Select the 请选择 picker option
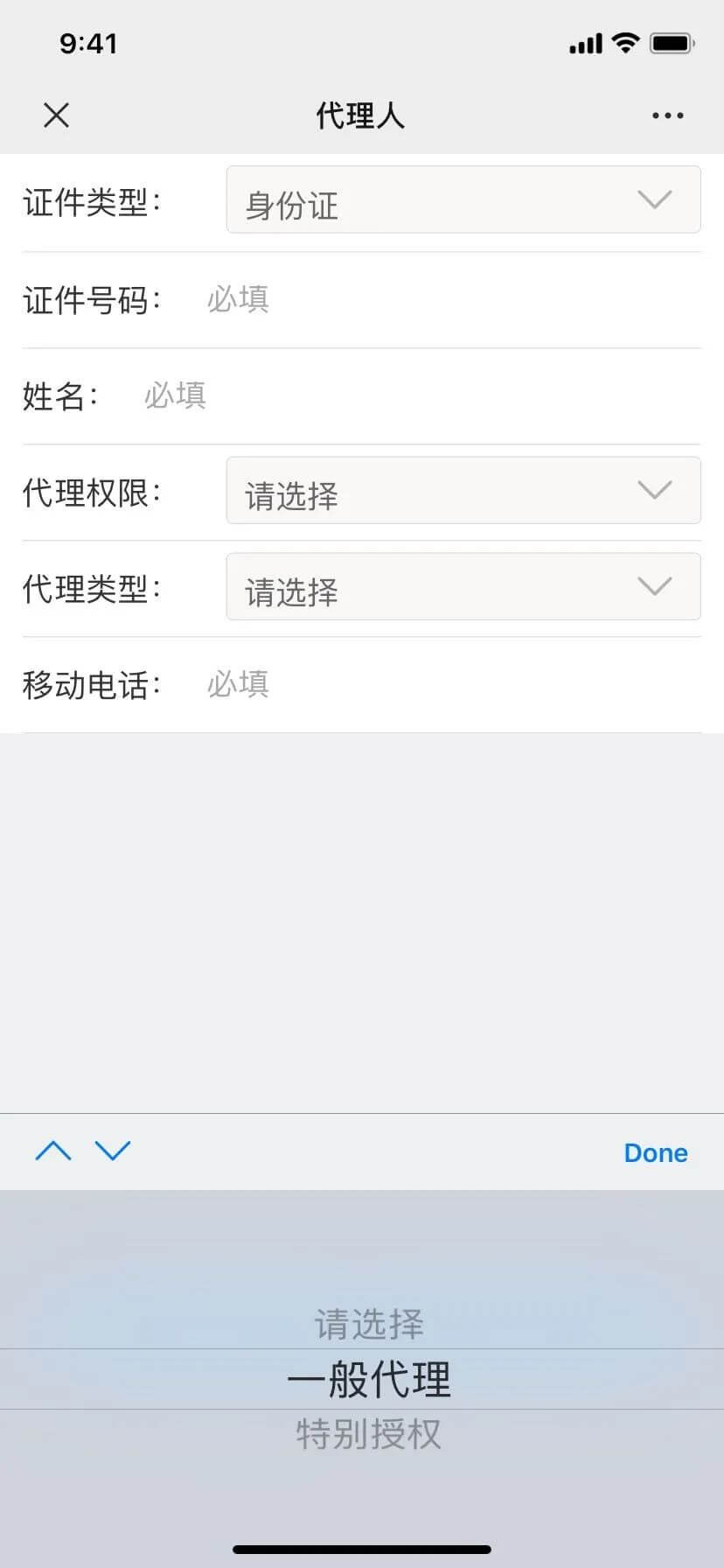Image resolution: width=724 pixels, height=1568 pixels. coord(368,1324)
